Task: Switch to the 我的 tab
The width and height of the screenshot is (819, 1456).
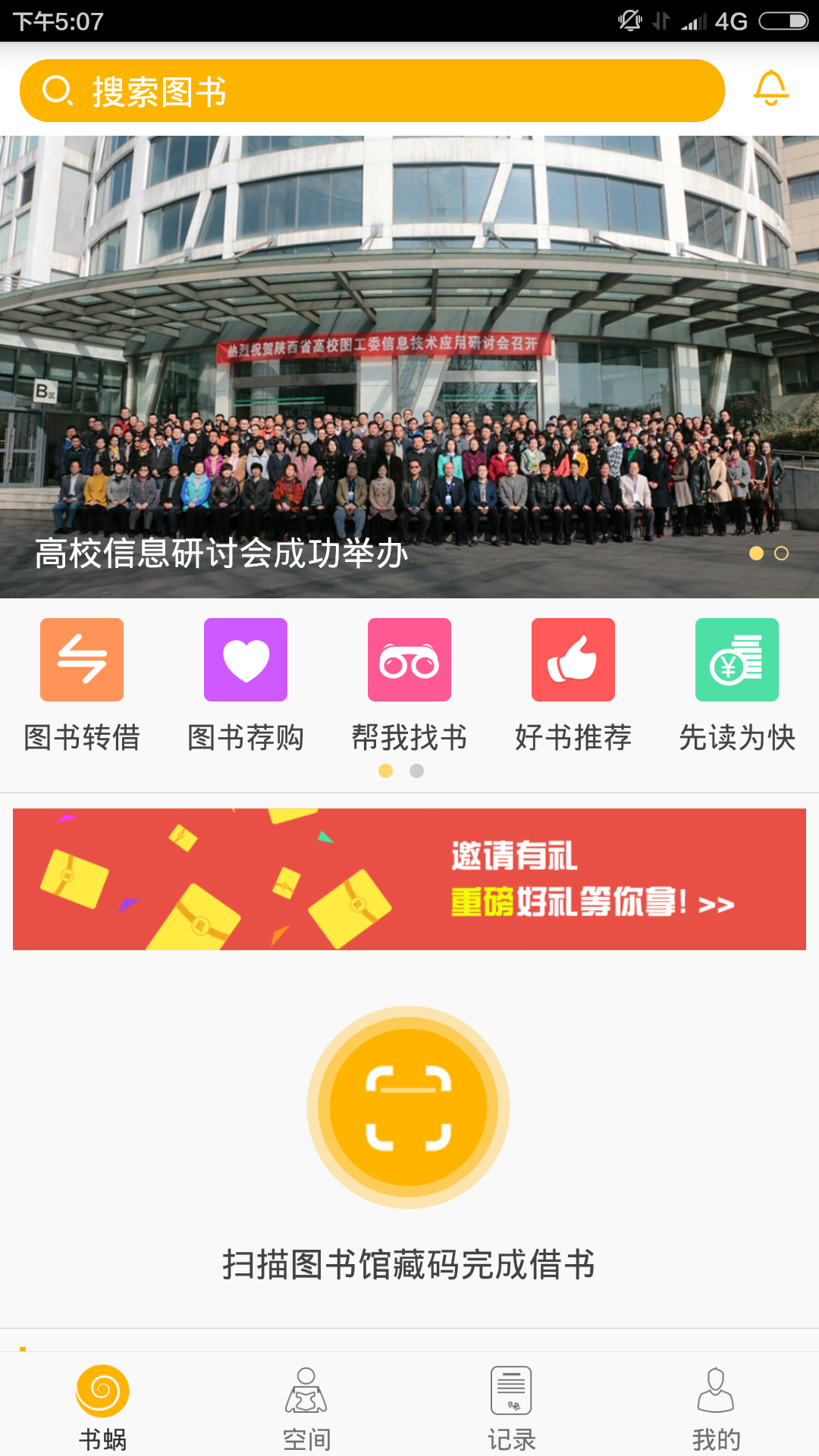Action: pos(716,1406)
